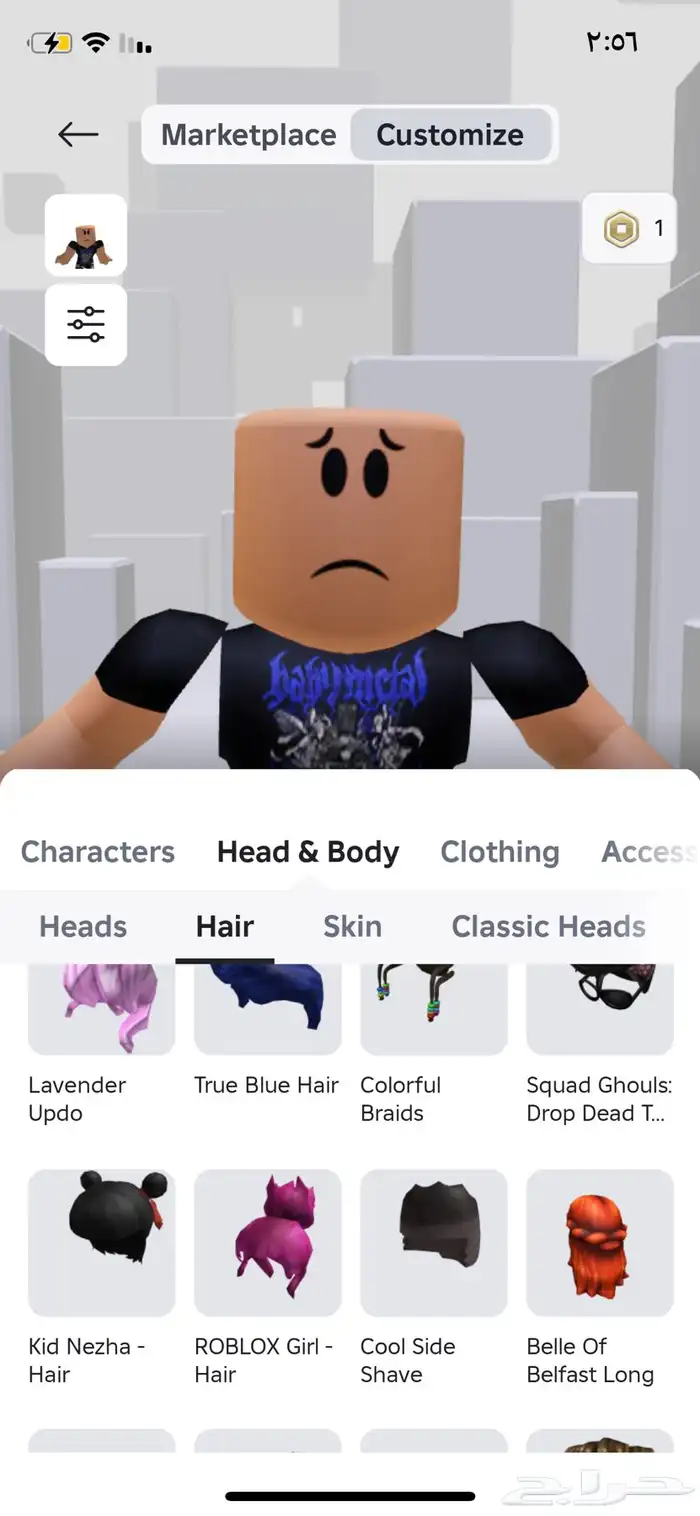The width and height of the screenshot is (700, 1516).
Task: Select the Hair subcategory
Action: coord(225,927)
